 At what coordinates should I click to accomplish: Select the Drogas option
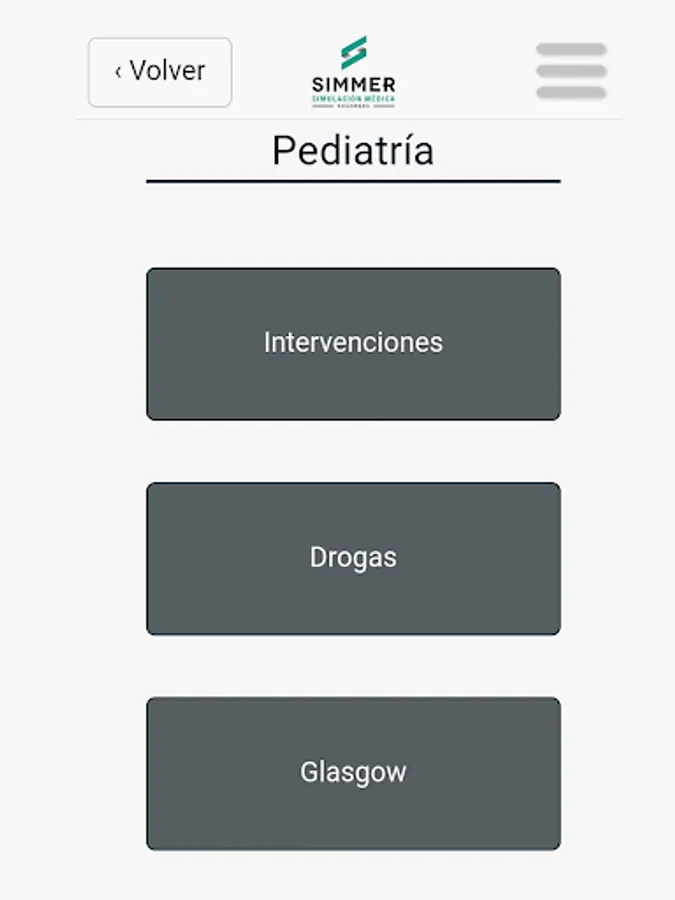[x=353, y=559]
